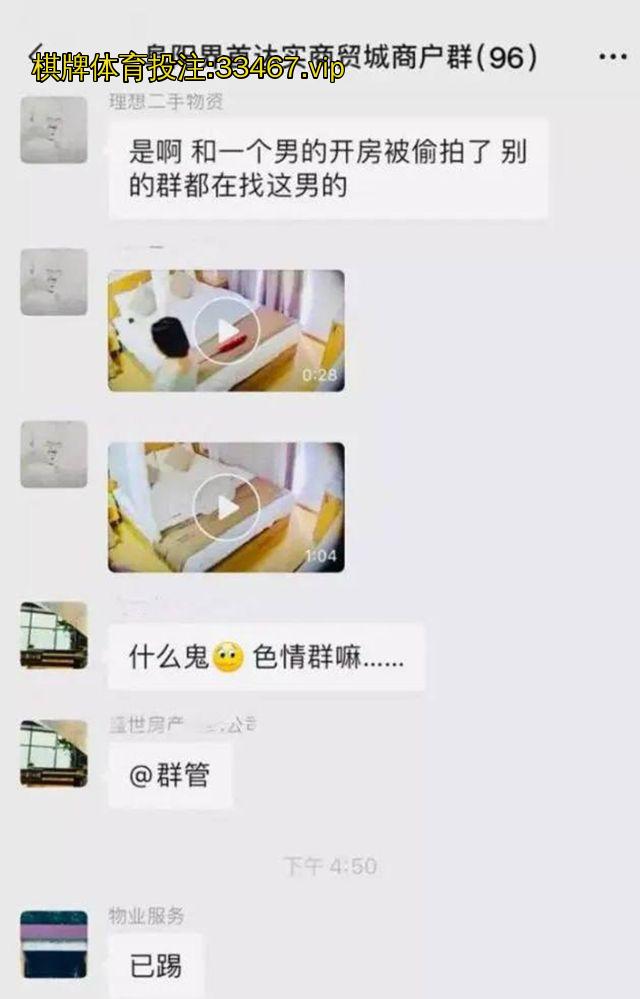Open the group chat overflow menu
Image resolution: width=640 pixels, height=999 pixels.
tap(612, 57)
